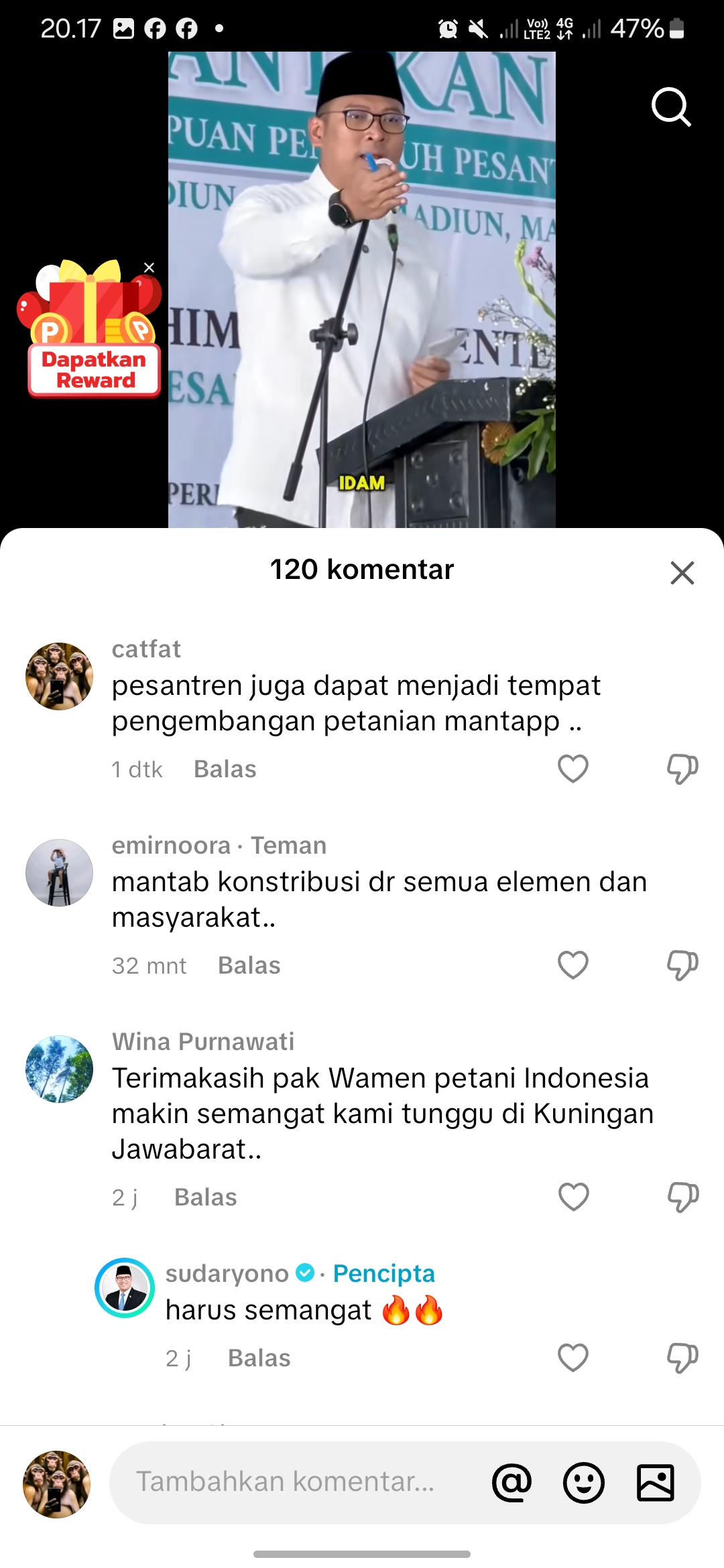The width and height of the screenshot is (724, 1568).
Task: Close the comments panel
Action: [682, 573]
